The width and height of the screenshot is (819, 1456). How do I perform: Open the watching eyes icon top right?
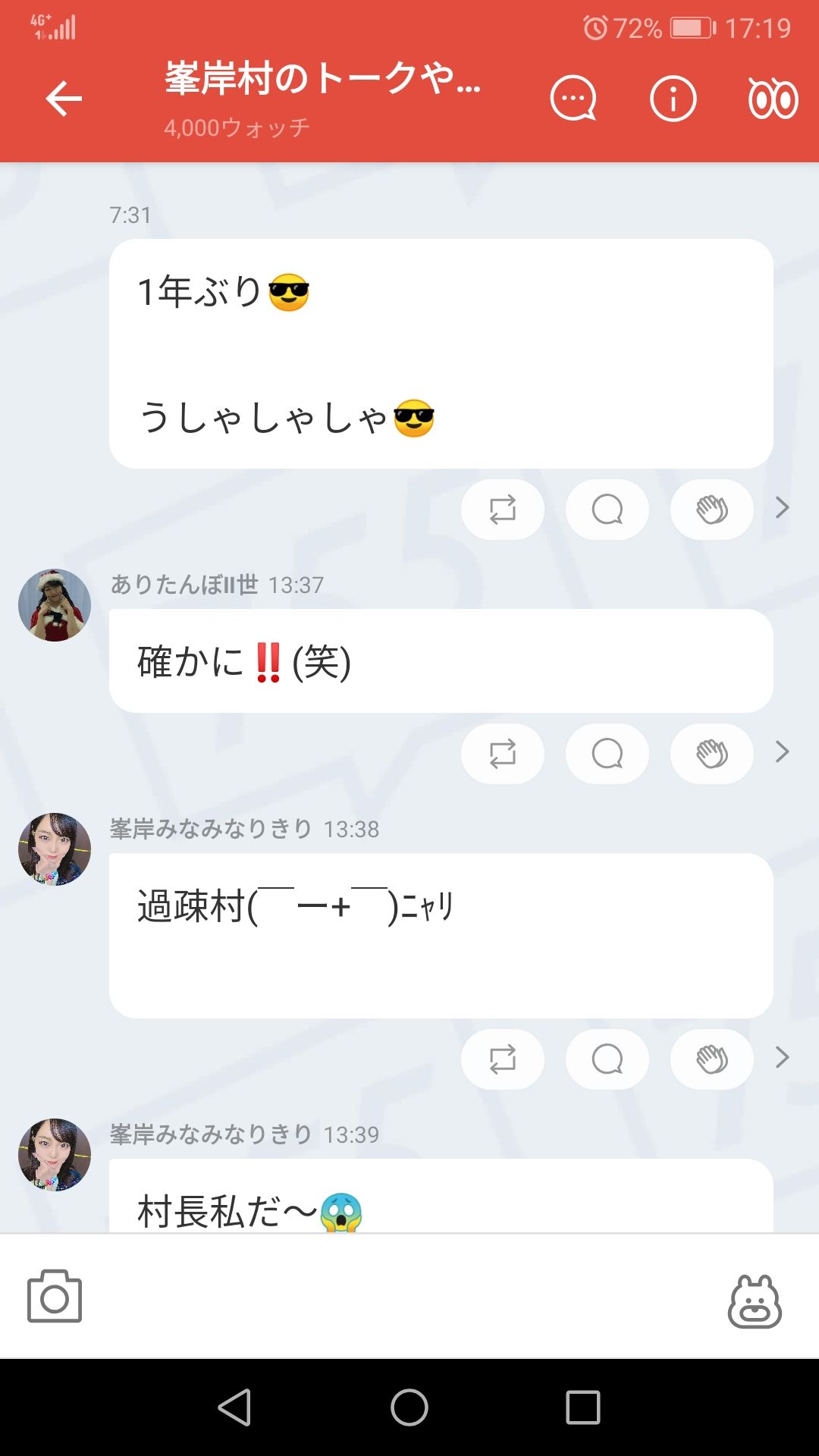coord(772,98)
